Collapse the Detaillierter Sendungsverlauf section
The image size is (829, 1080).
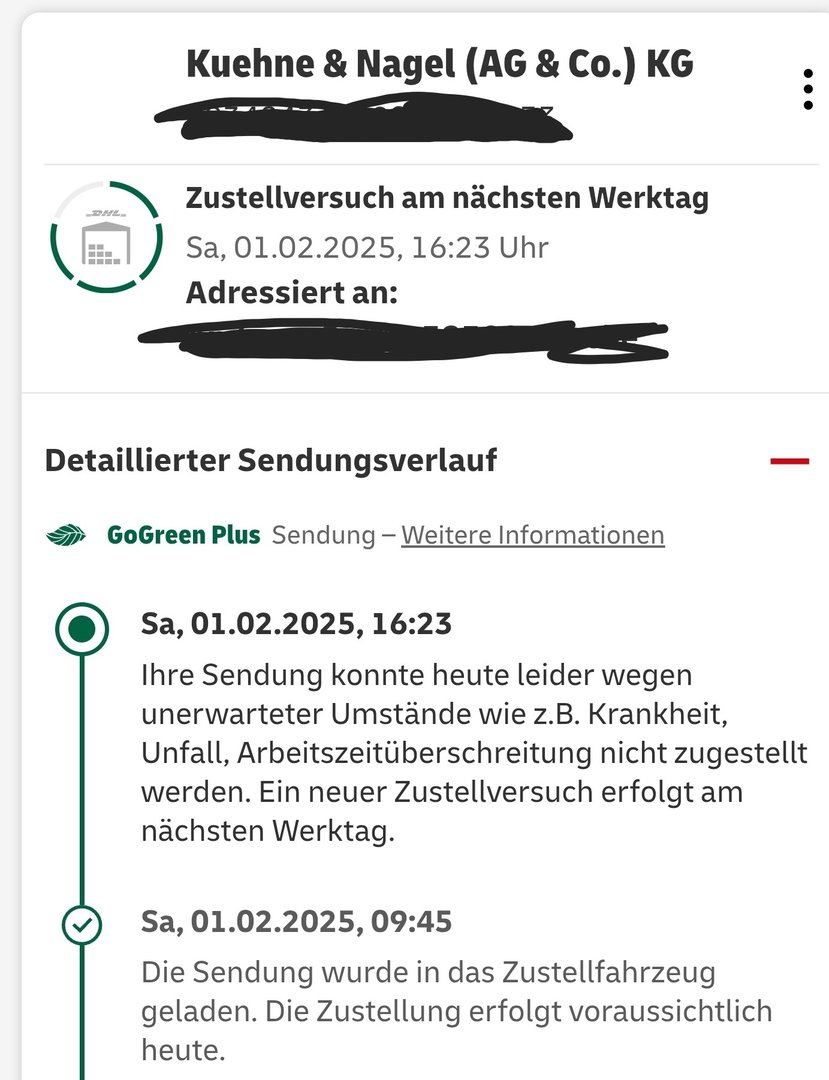(x=788, y=461)
